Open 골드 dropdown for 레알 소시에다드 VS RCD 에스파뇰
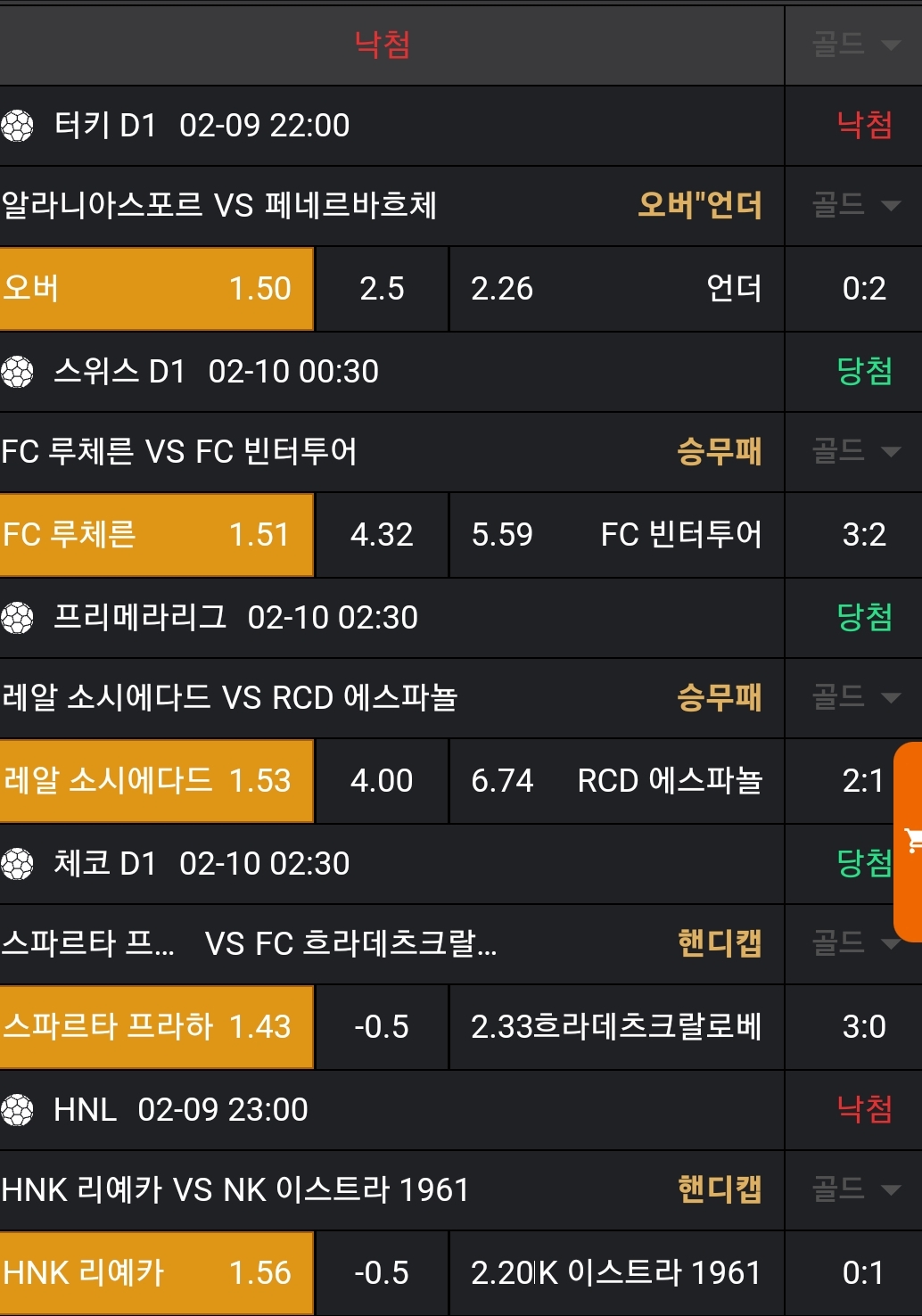Image resolution: width=922 pixels, height=1316 pixels. [x=854, y=697]
